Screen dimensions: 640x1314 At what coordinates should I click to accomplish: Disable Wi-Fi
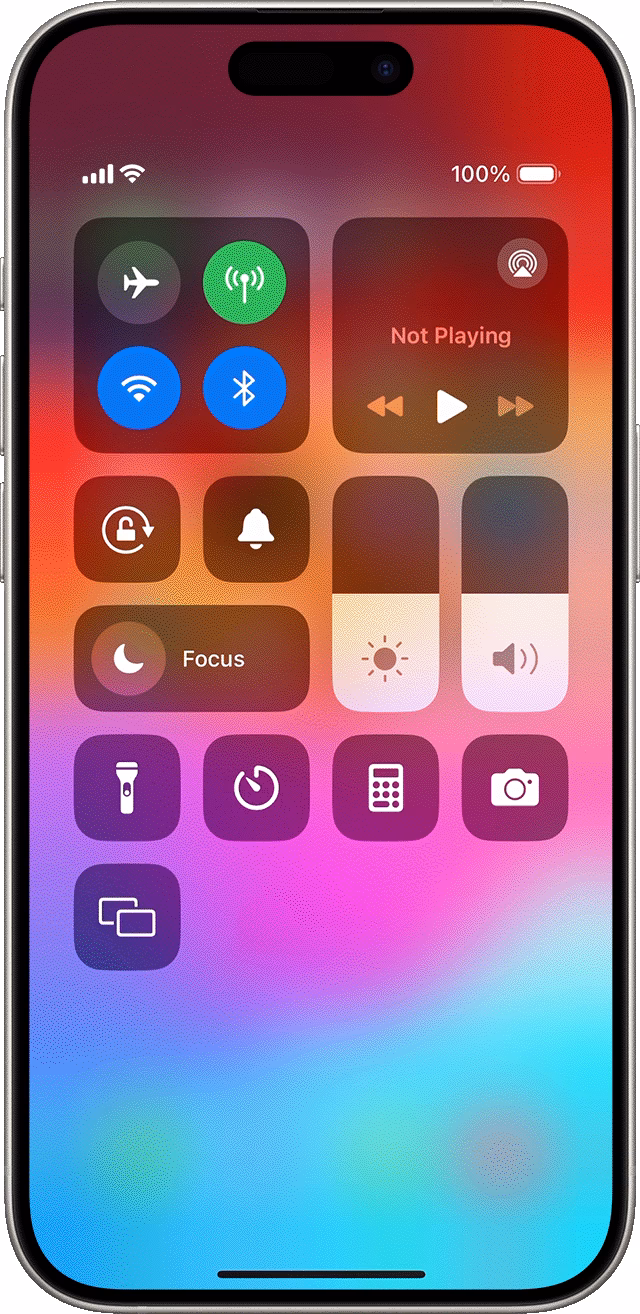click(140, 388)
